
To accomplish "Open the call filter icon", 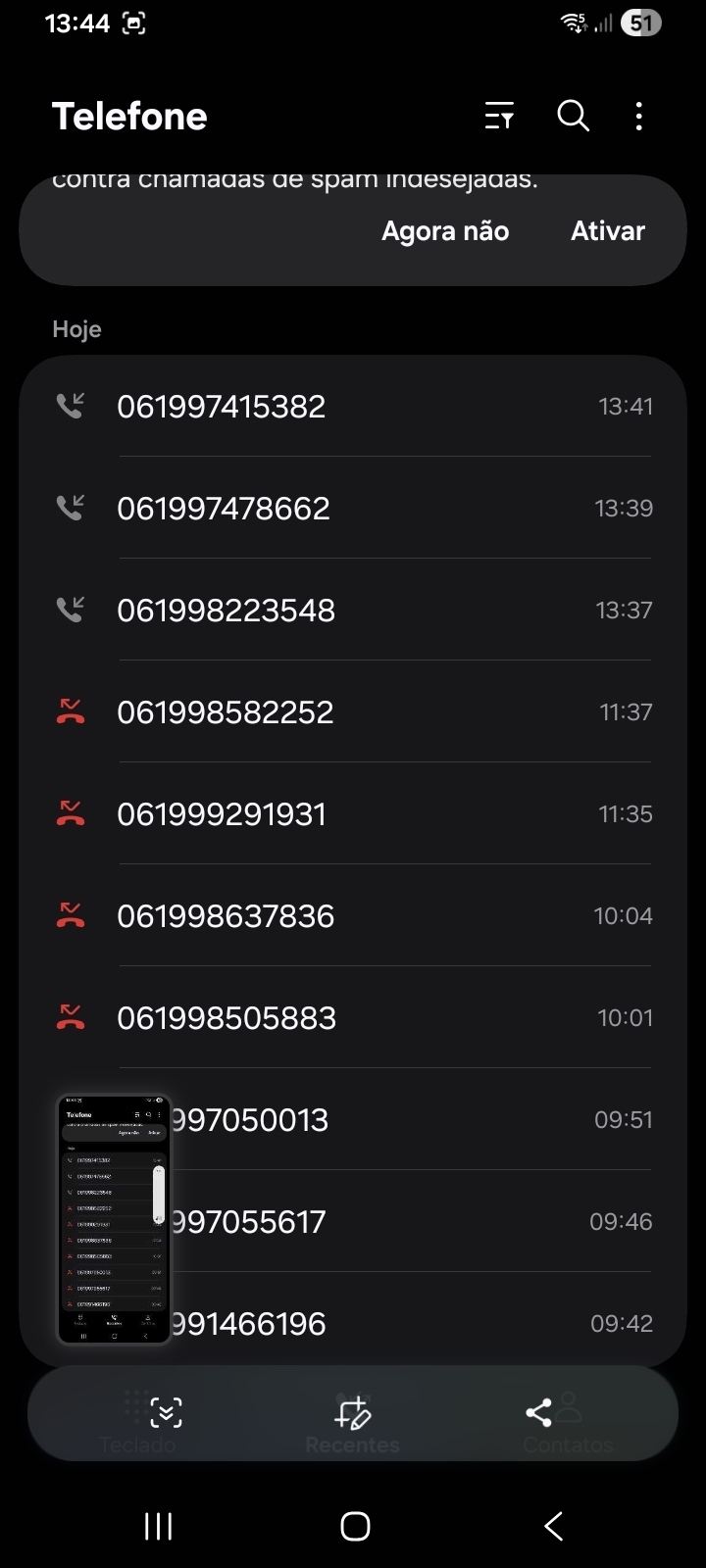I will pyautogui.click(x=499, y=117).
